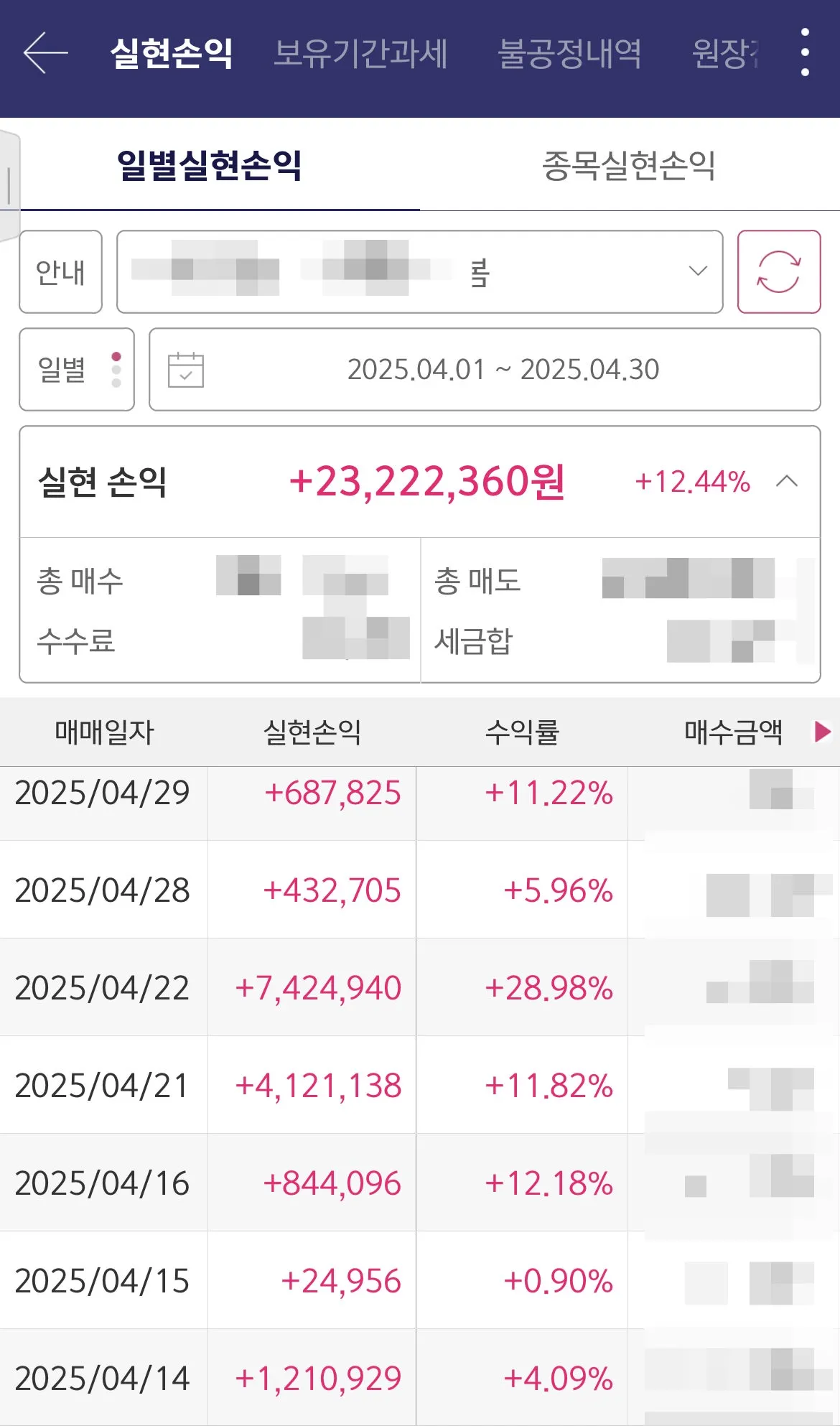
Task: Switch to the 불공정내역 tab
Action: (570, 53)
